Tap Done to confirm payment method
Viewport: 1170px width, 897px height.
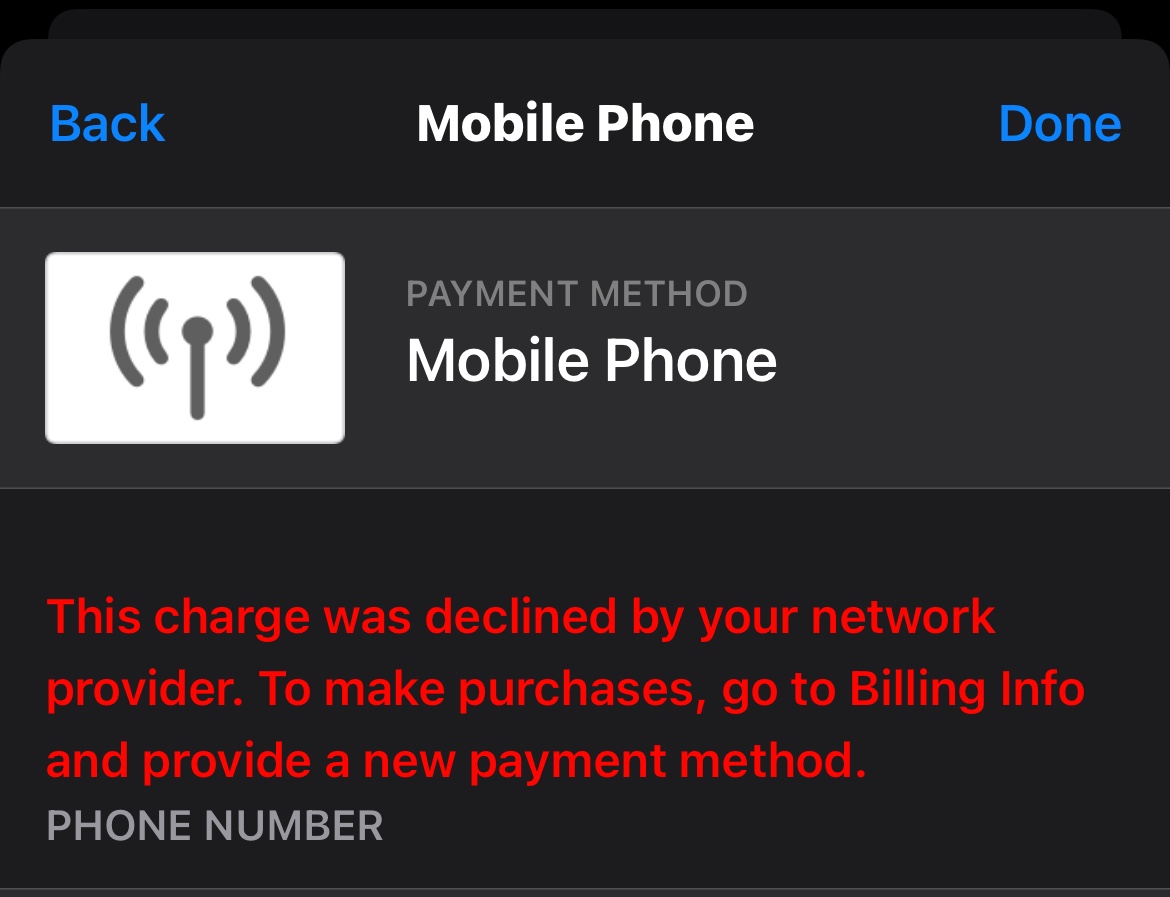(1059, 124)
